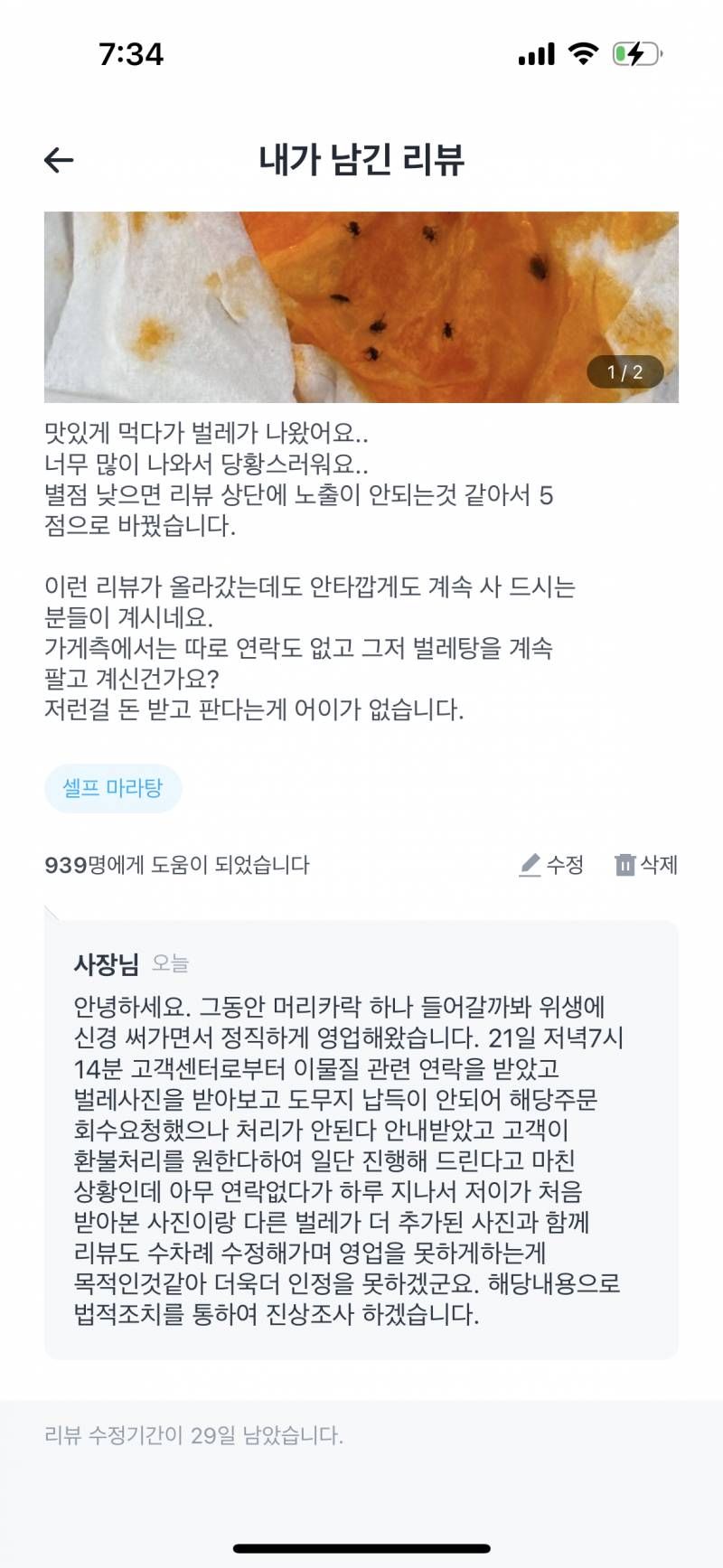Go back using the arrow icon
Image resolution: width=723 pixels, height=1568 pixels.
click(x=59, y=160)
